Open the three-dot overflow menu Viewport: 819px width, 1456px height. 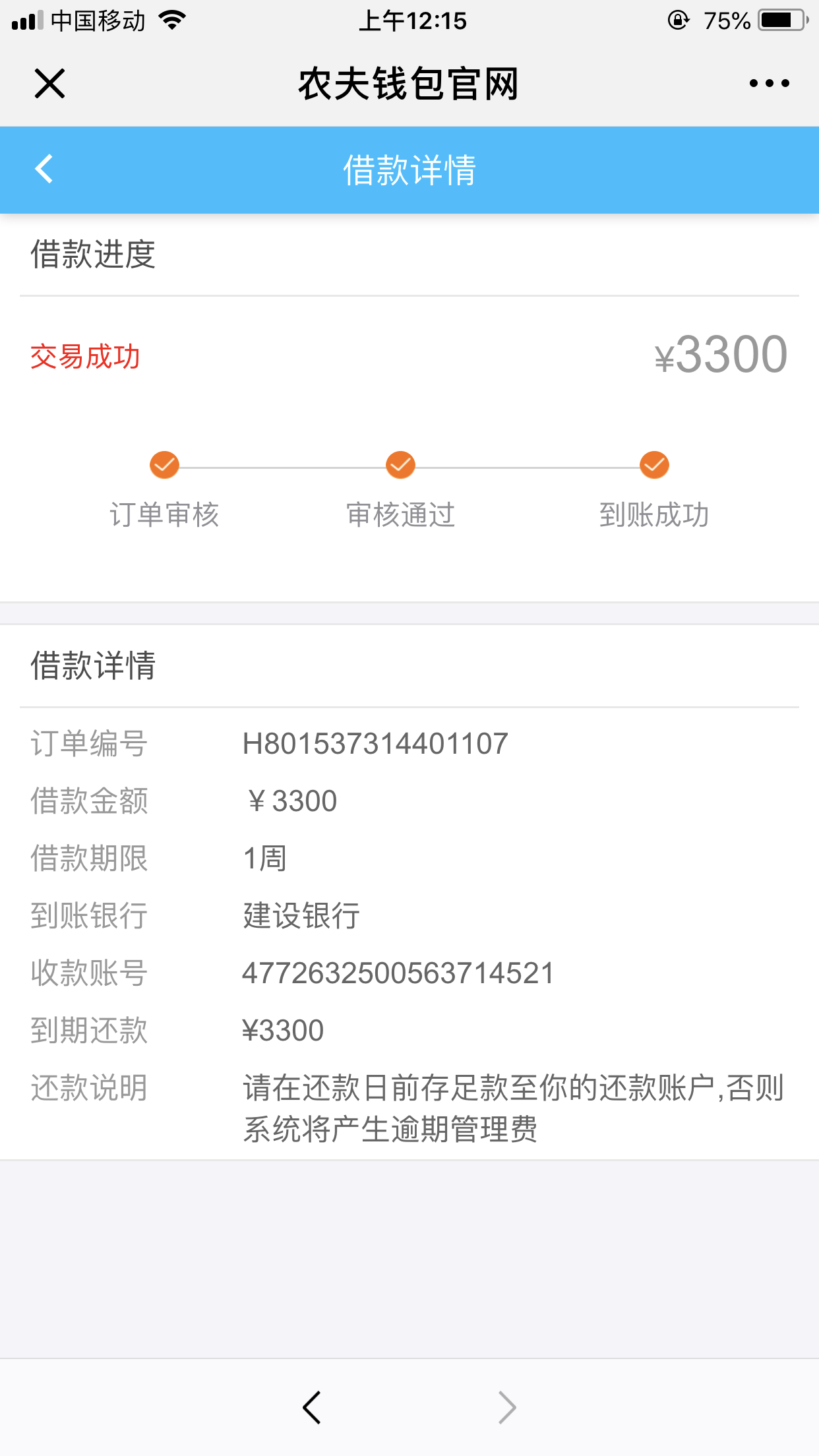point(769,83)
